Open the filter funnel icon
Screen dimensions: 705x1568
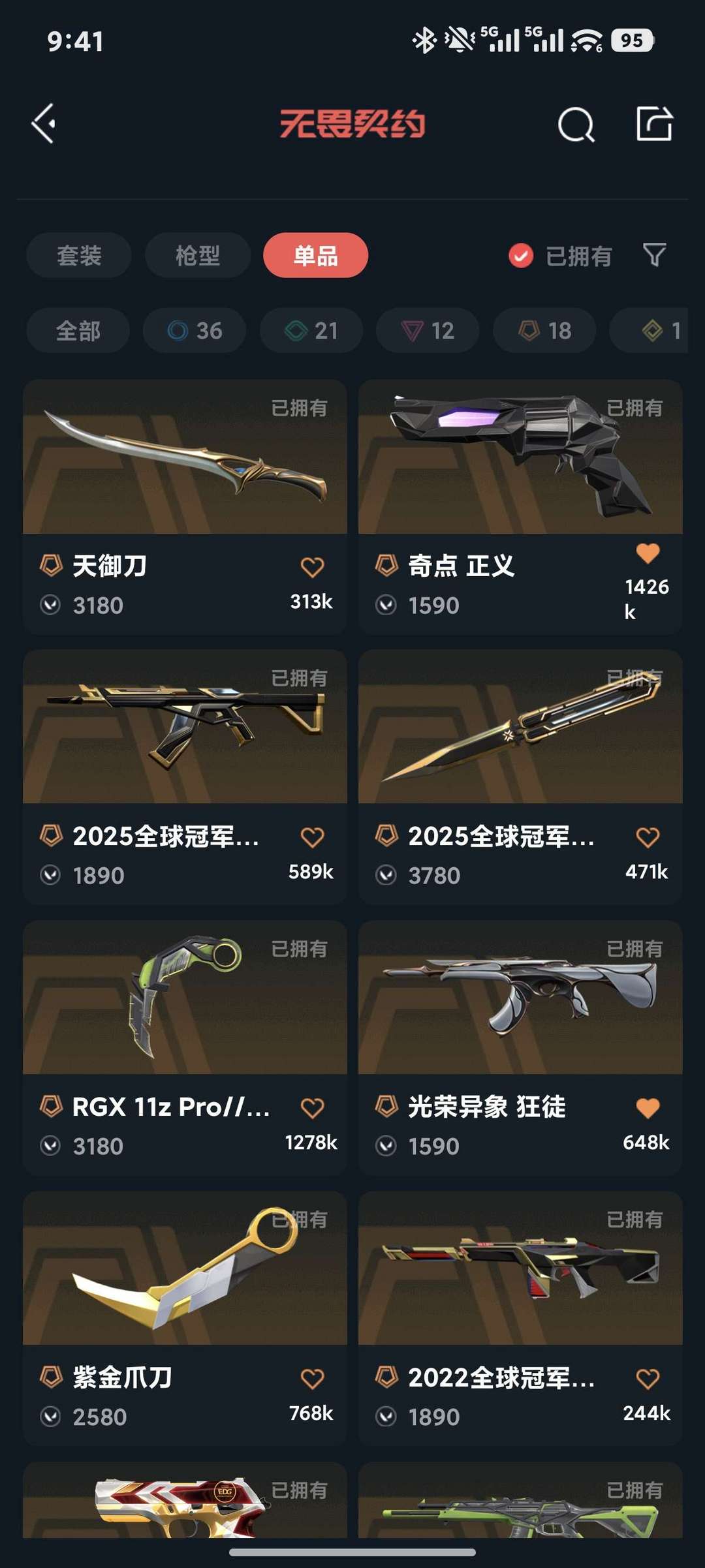pyautogui.click(x=656, y=255)
